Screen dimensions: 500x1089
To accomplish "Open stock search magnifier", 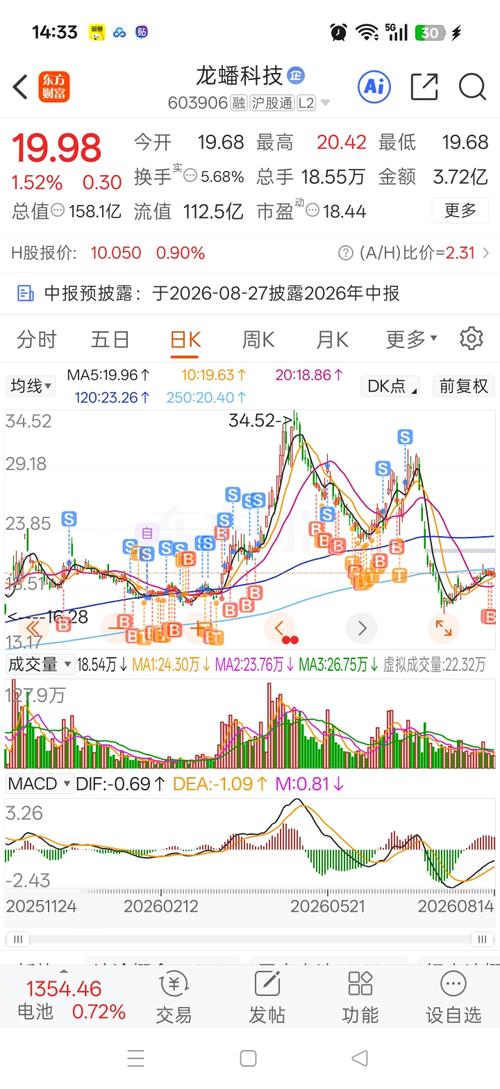I will coord(472,87).
